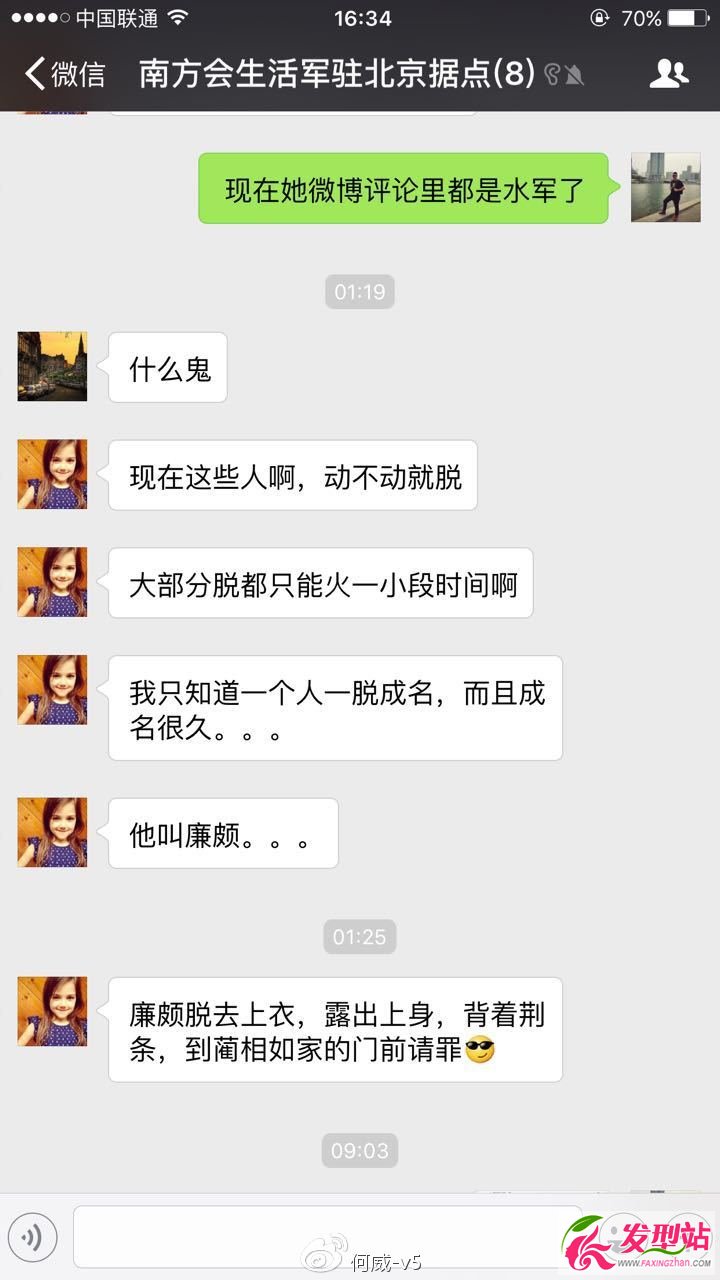Open avatar of the sender of 什么鬼
The height and width of the screenshot is (1280, 720).
coord(52,367)
